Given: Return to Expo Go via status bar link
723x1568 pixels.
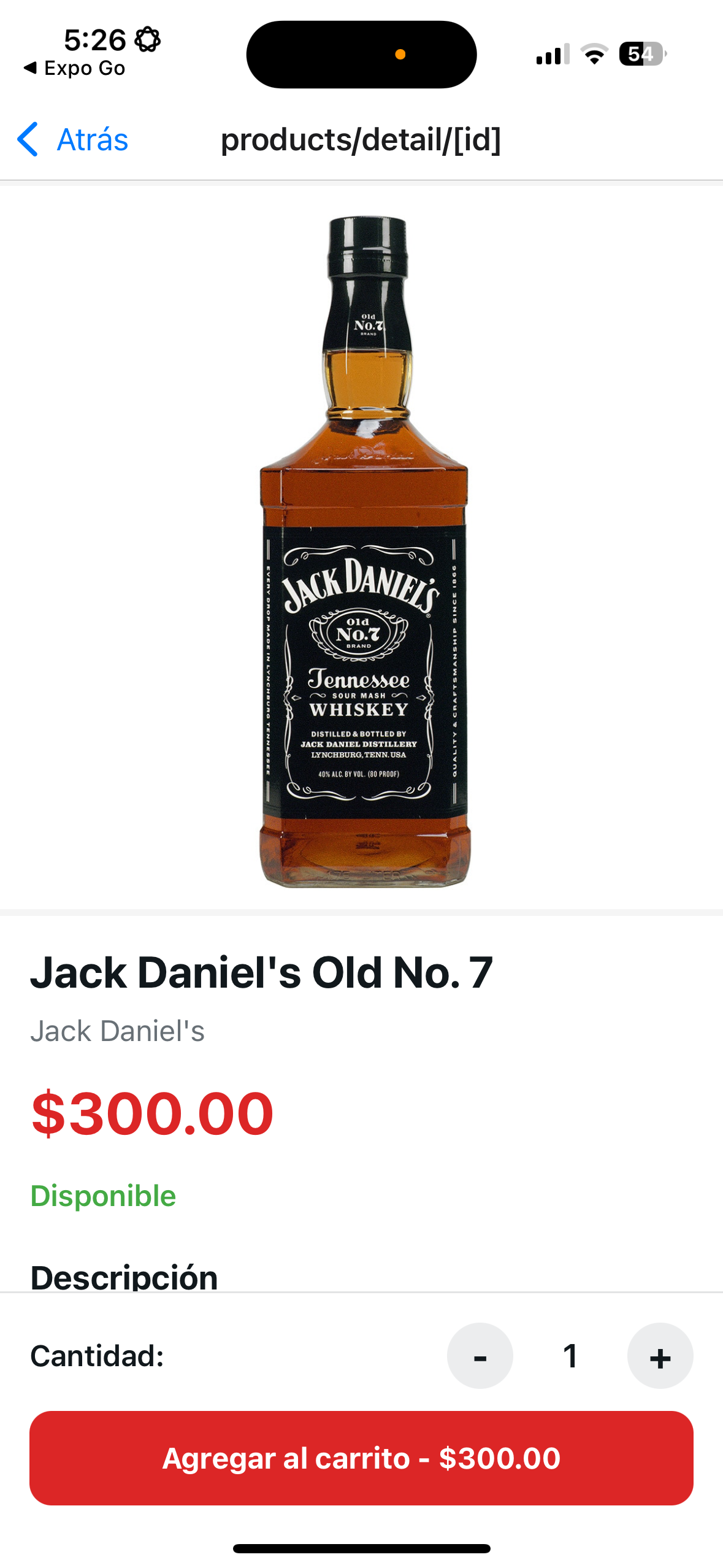Looking at the screenshot, I should point(75,68).
